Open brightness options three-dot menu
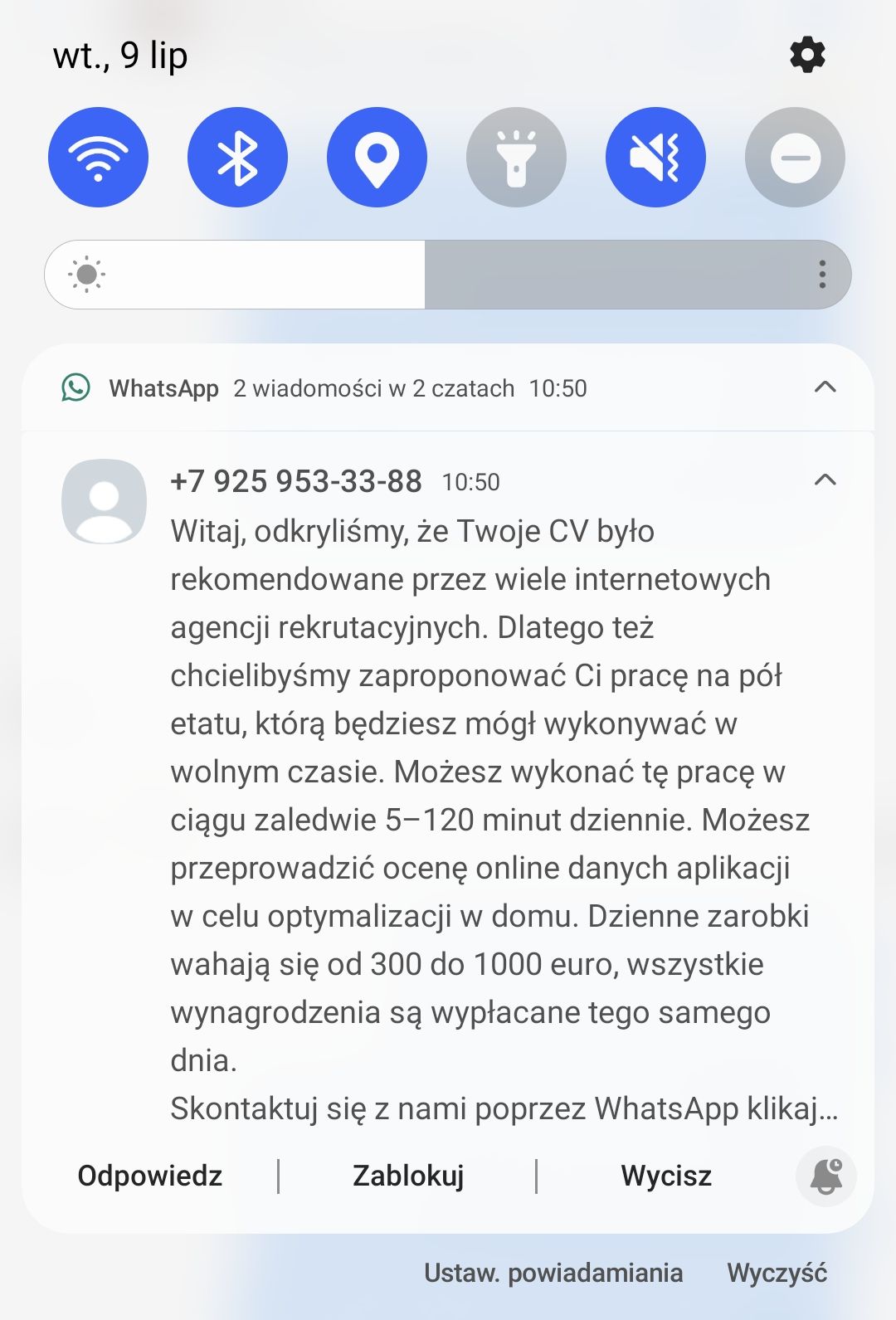 click(821, 275)
